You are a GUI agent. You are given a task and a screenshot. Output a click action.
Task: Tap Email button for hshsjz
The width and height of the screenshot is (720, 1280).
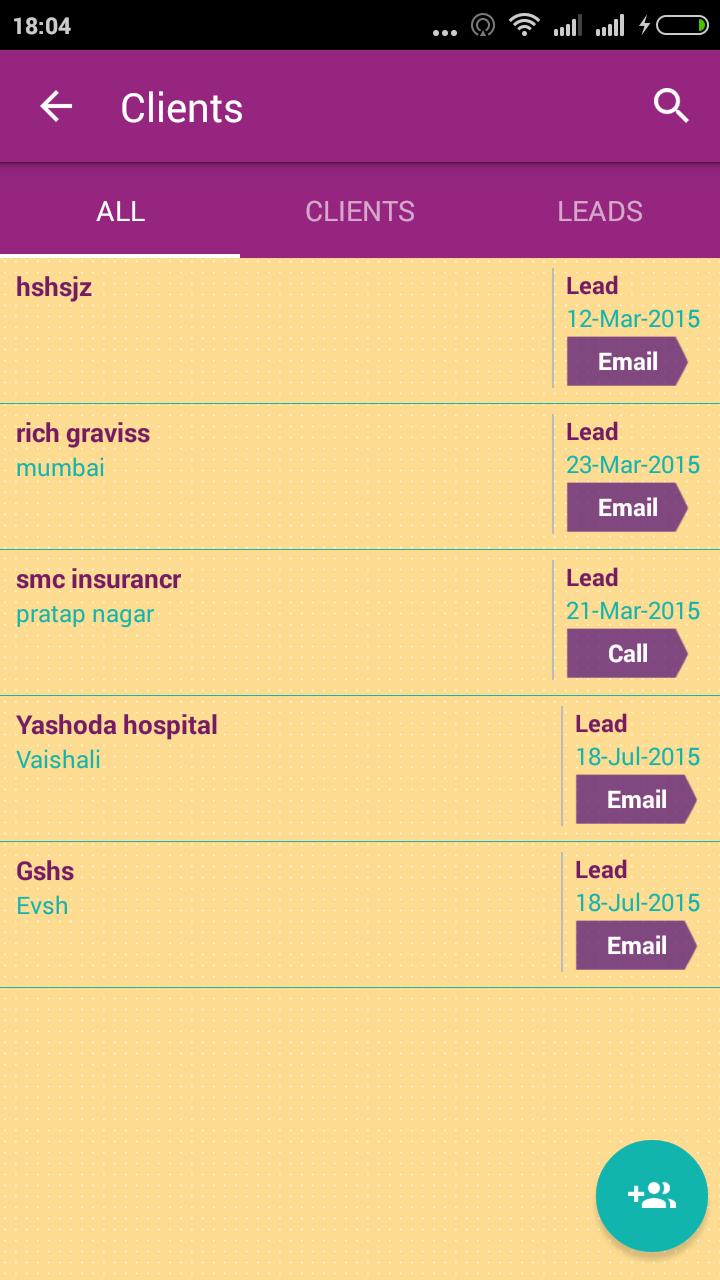point(627,361)
